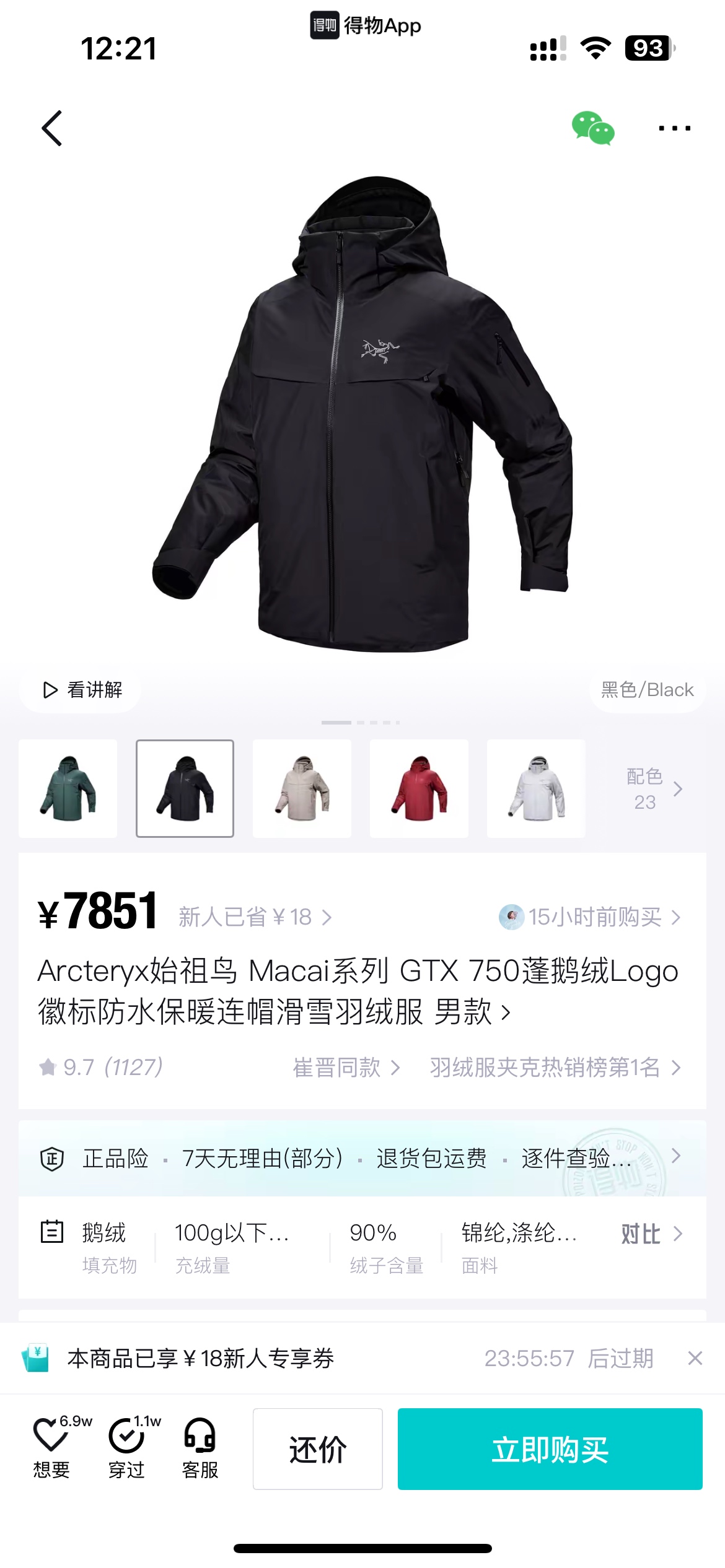The height and width of the screenshot is (1568, 725).
Task: Tap 还价 to make an offer
Action: [317, 1448]
